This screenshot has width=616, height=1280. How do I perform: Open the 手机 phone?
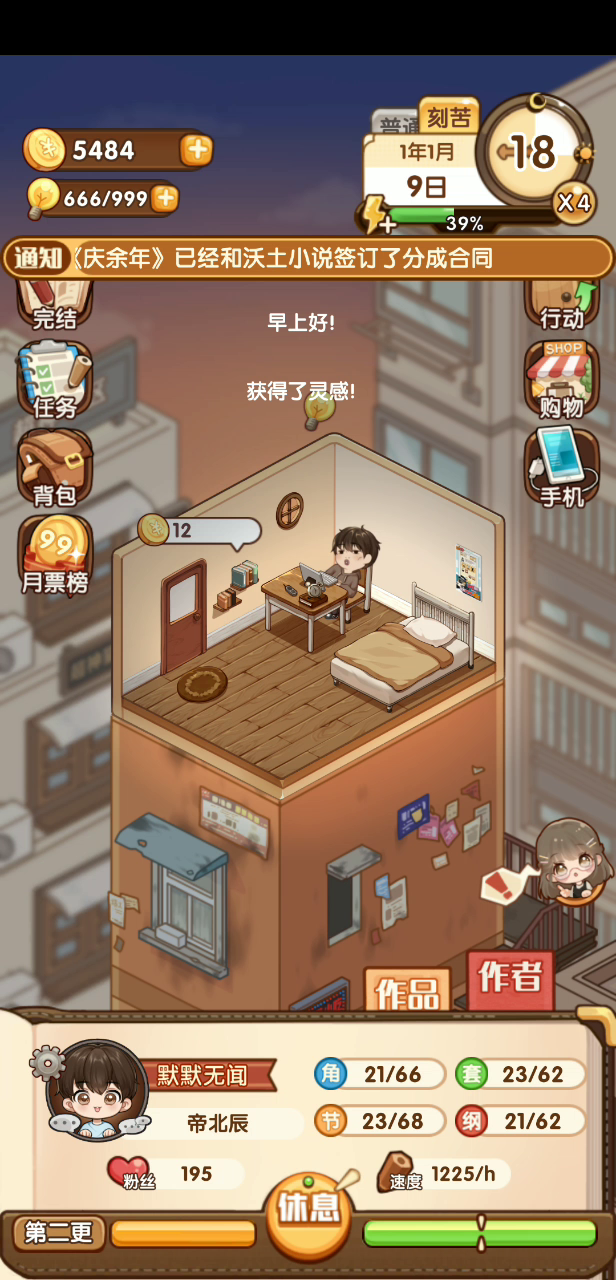(x=562, y=467)
